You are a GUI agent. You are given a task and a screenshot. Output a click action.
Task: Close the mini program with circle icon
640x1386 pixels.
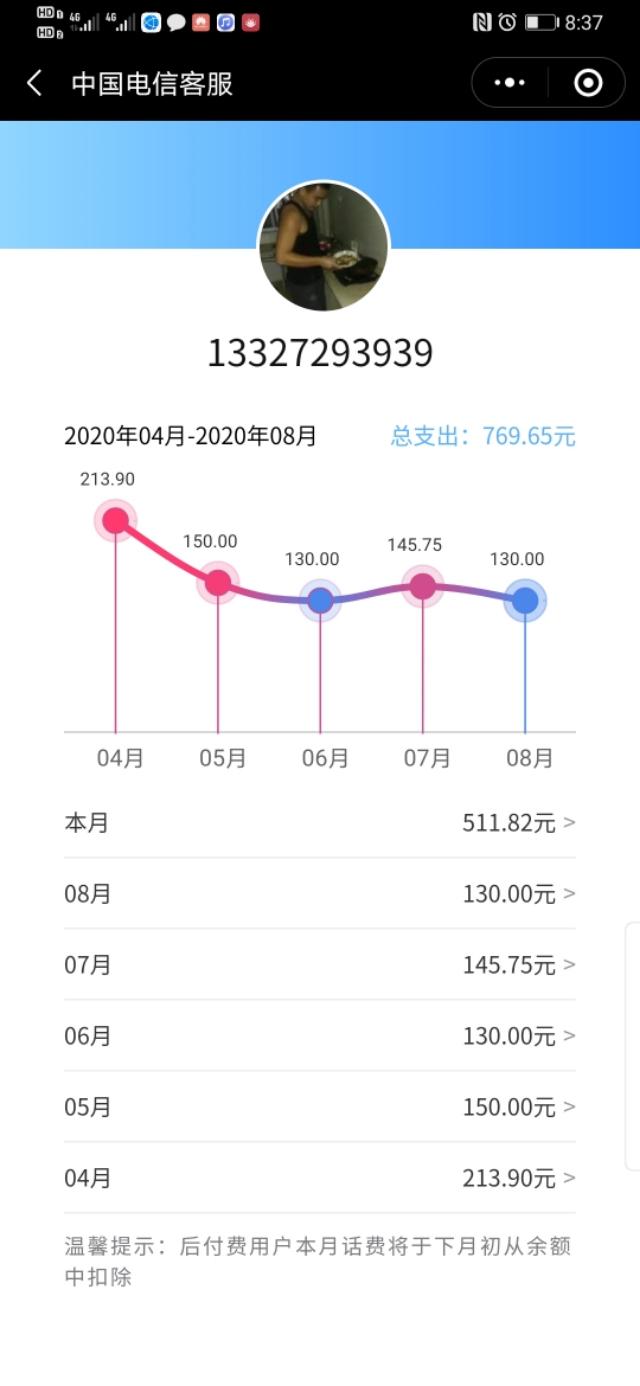[588, 83]
